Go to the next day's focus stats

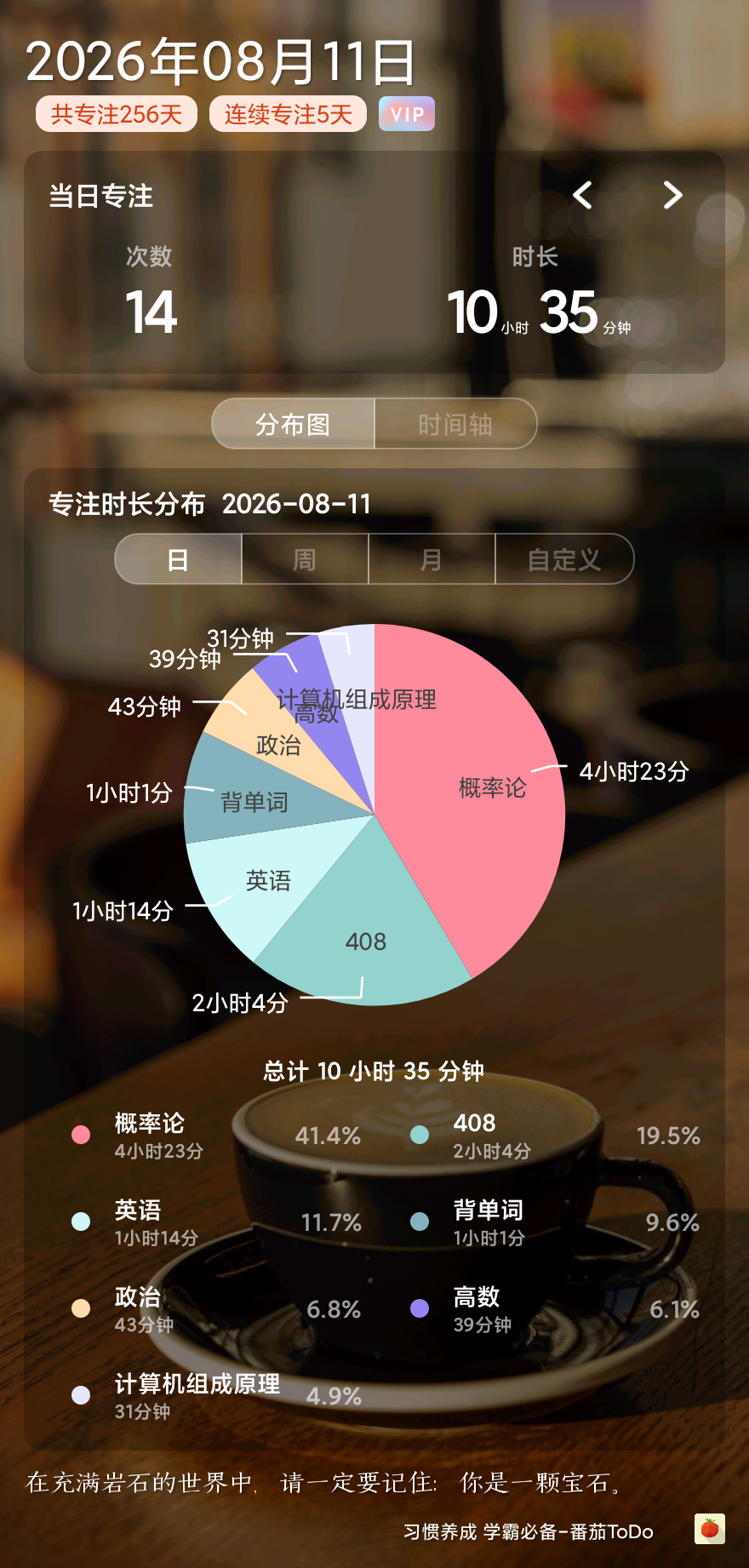pos(672,196)
